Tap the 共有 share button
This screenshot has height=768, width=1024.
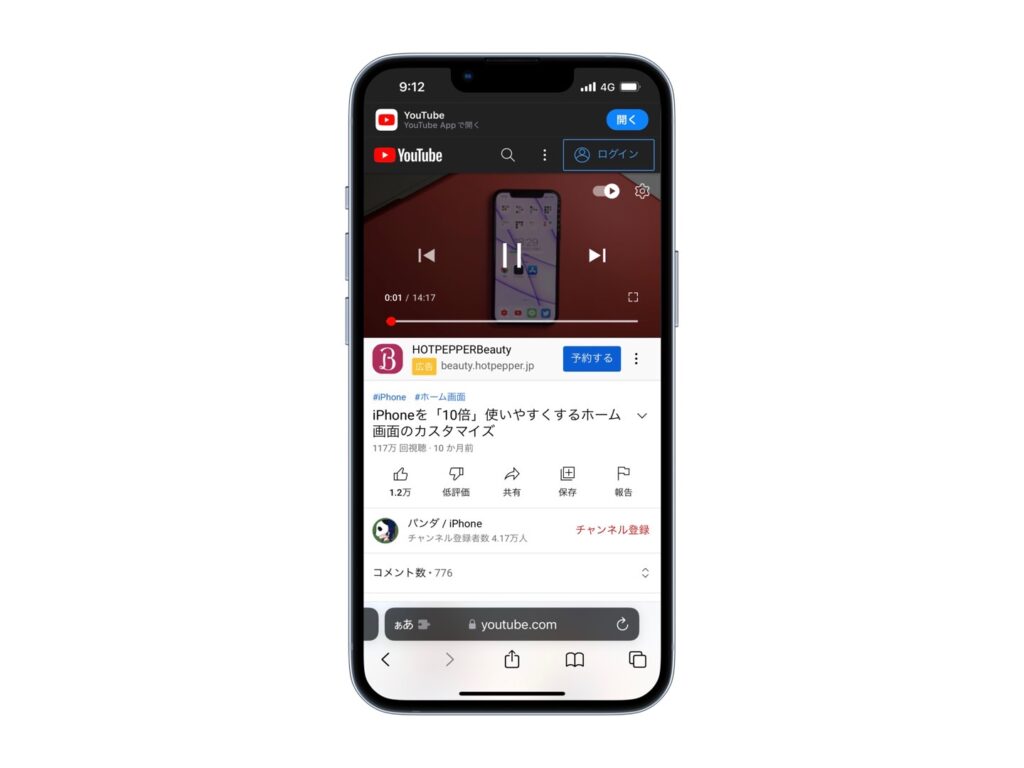pos(512,480)
